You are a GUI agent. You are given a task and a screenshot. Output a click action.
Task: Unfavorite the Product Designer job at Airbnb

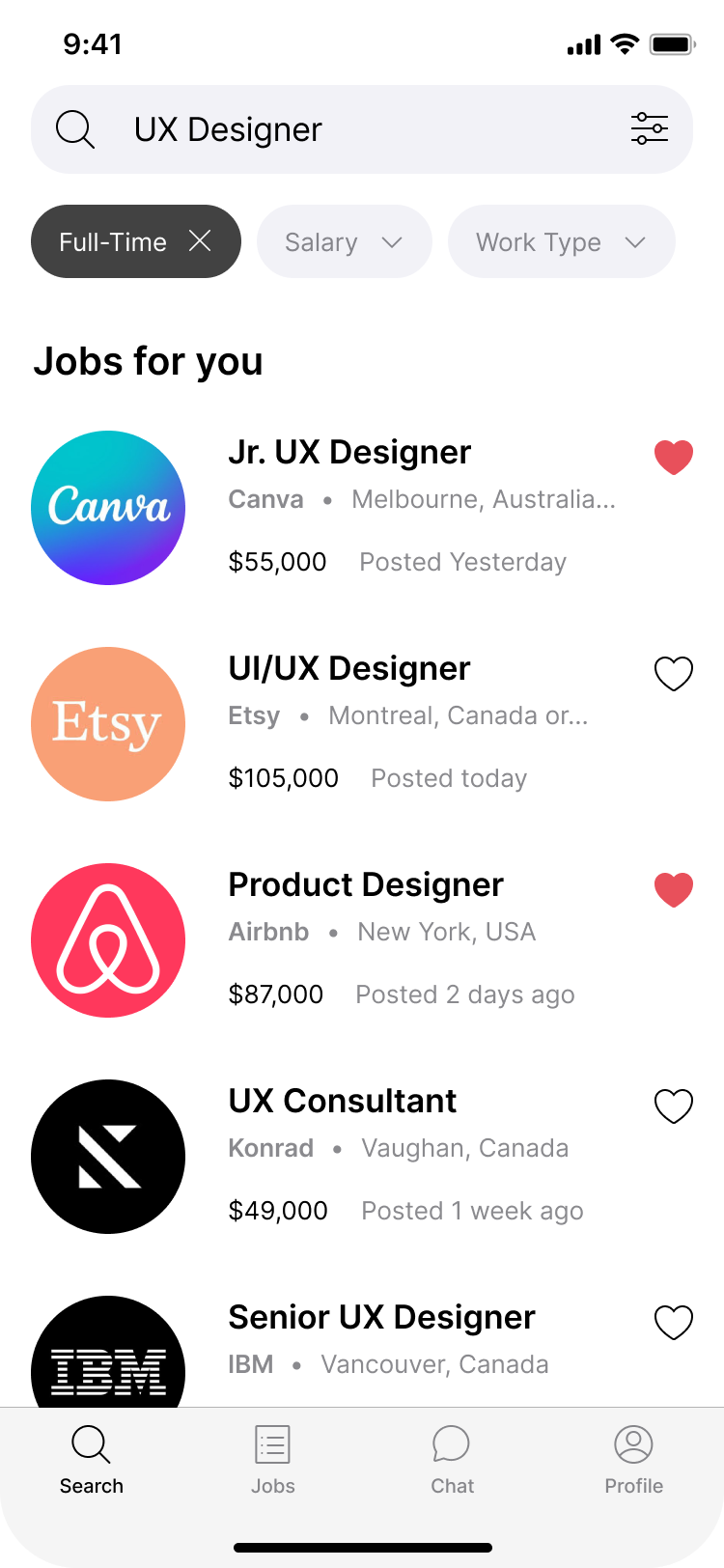[674, 889]
